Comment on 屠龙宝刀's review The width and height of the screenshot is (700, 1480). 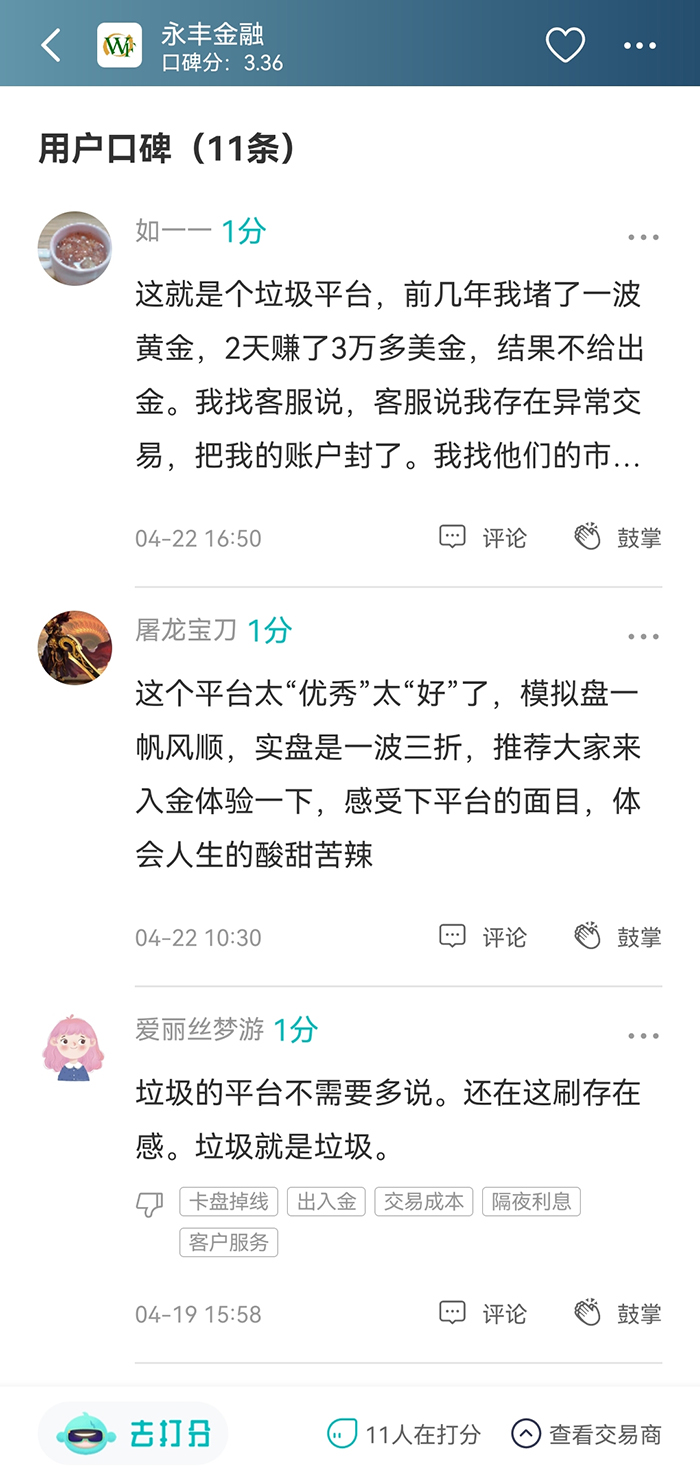[x=483, y=937]
